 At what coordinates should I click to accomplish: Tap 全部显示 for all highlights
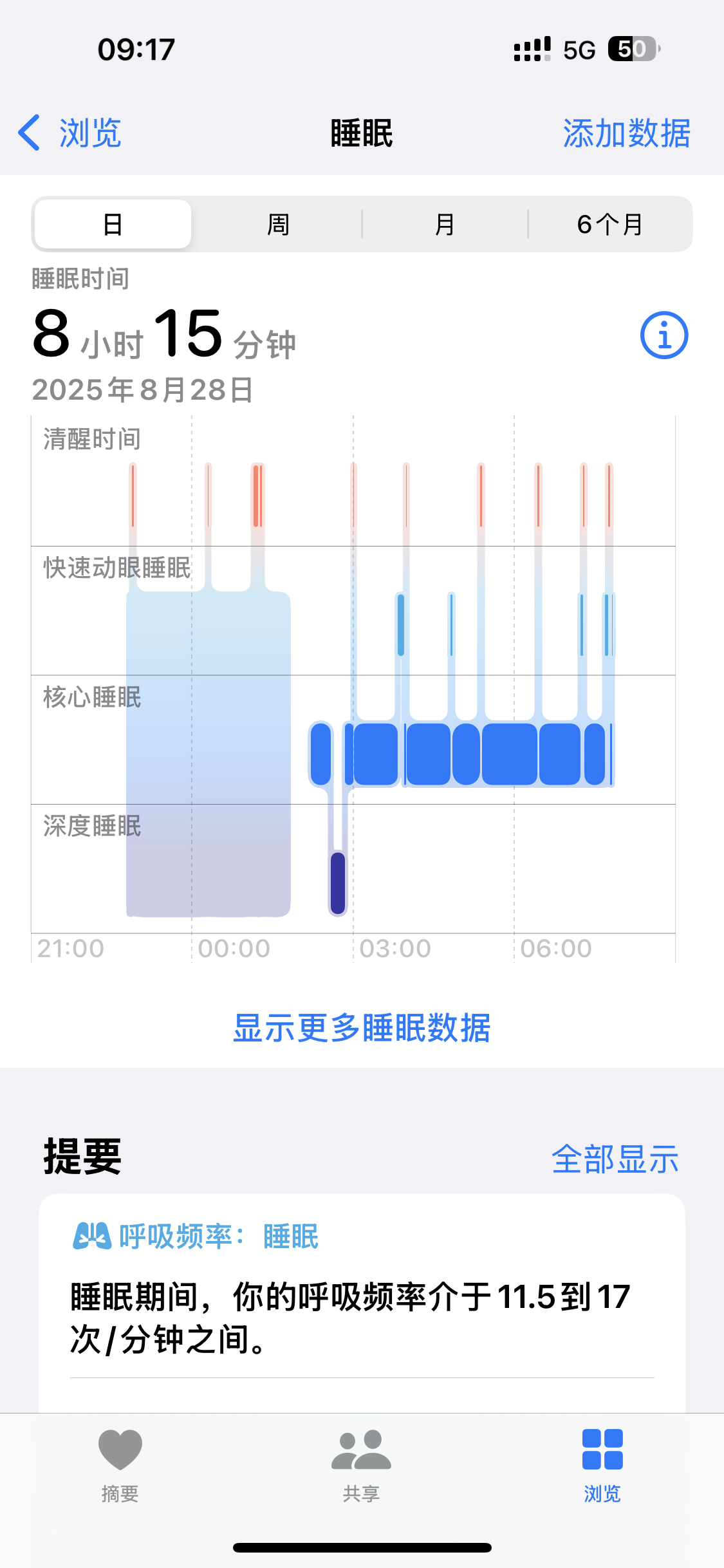[x=615, y=1159]
